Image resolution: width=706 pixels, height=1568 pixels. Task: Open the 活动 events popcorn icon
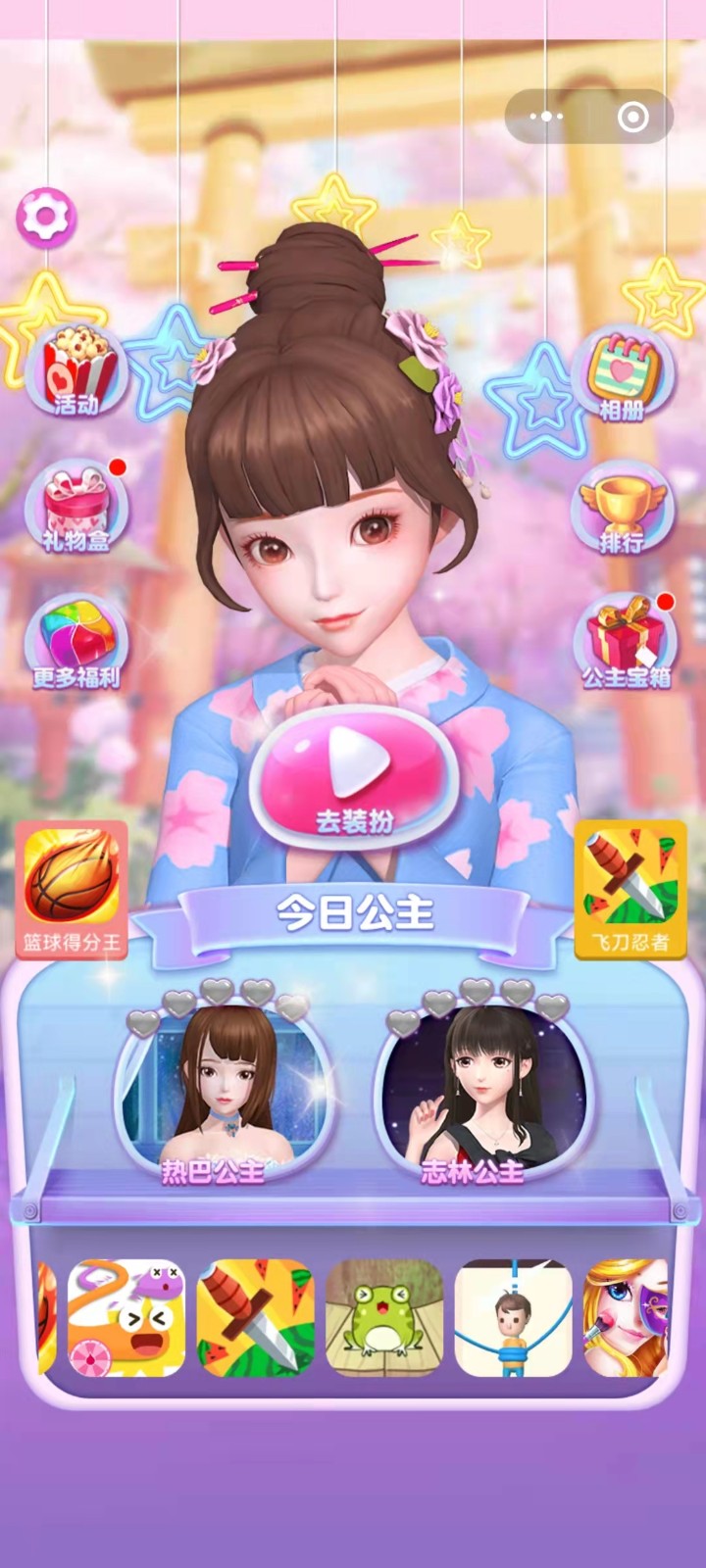(x=76, y=372)
